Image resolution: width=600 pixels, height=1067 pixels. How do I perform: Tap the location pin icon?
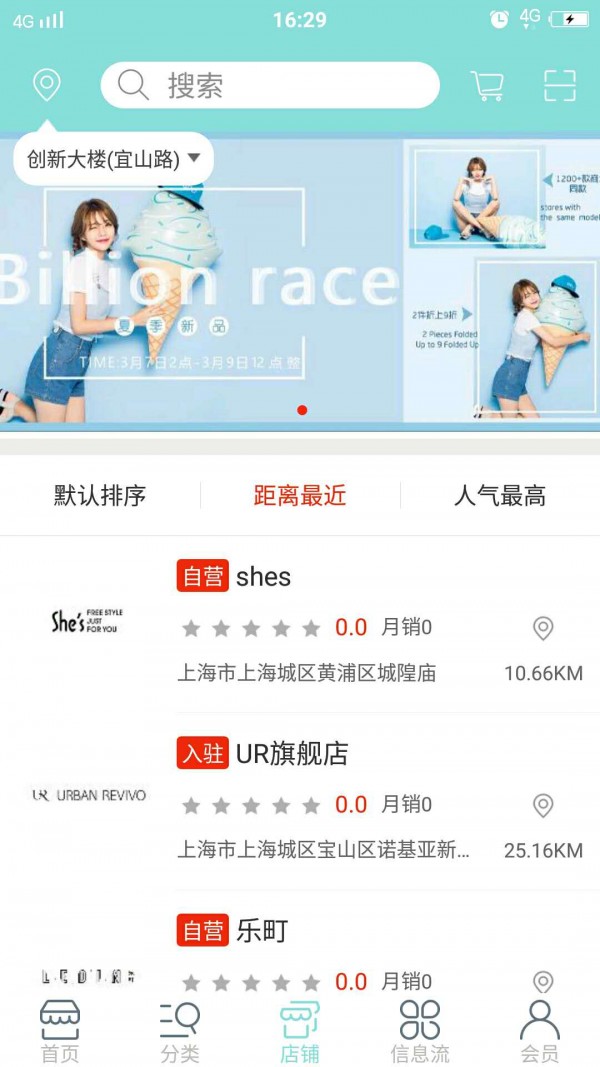(46, 85)
